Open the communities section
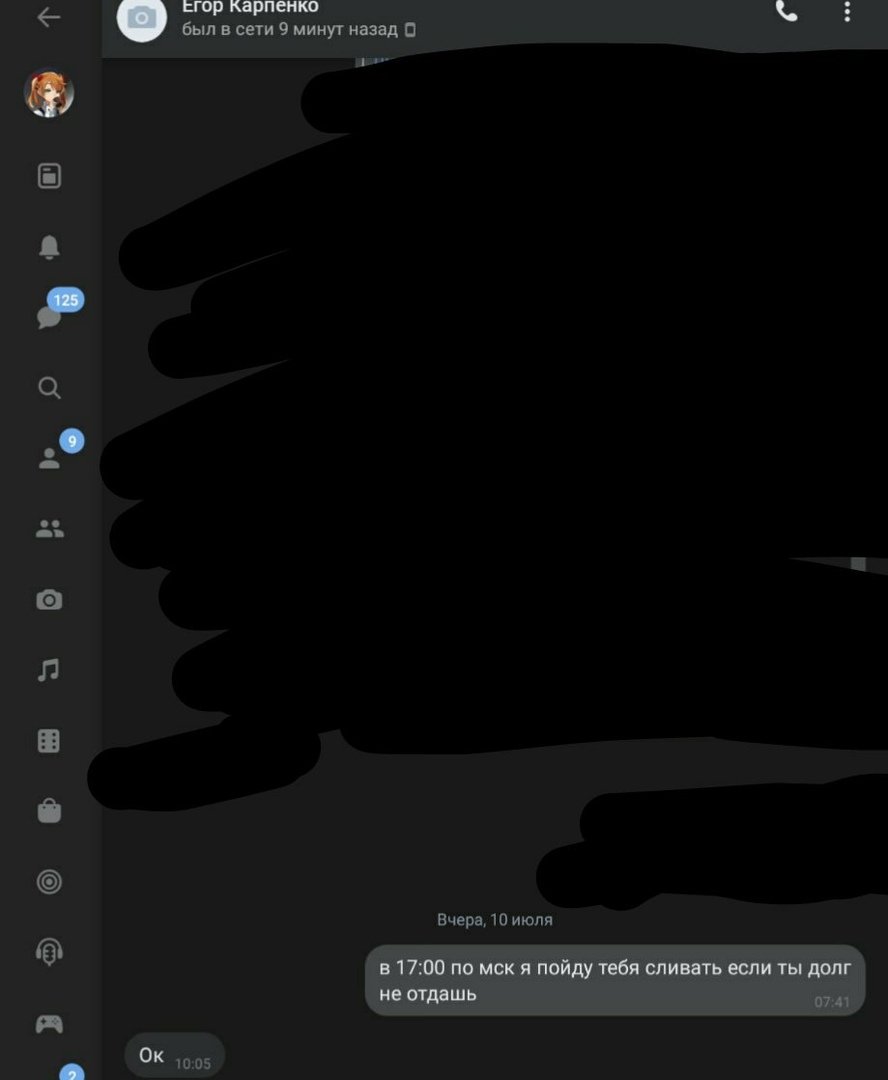Image resolution: width=888 pixels, height=1080 pixels. (49, 530)
